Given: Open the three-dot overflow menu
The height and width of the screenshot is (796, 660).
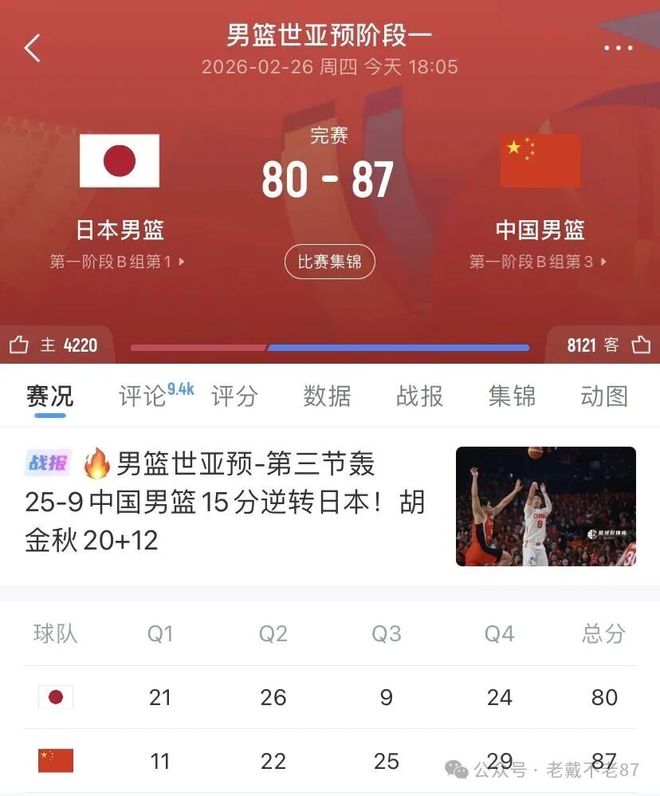Looking at the screenshot, I should pos(618,47).
